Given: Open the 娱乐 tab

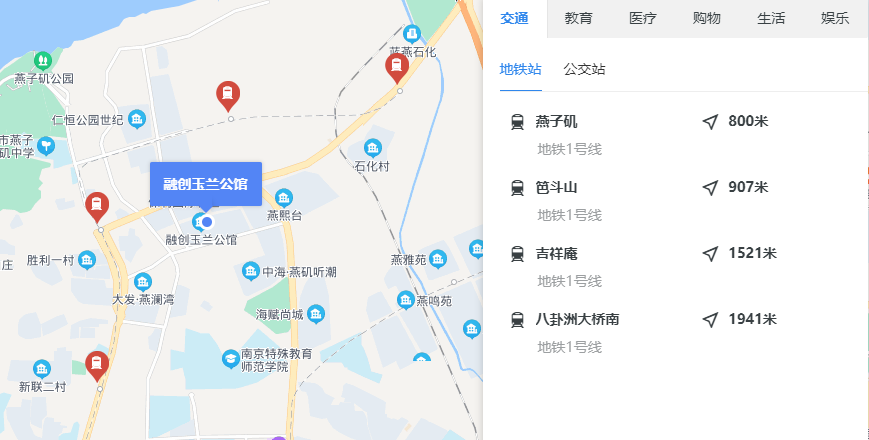Looking at the screenshot, I should 835,18.
